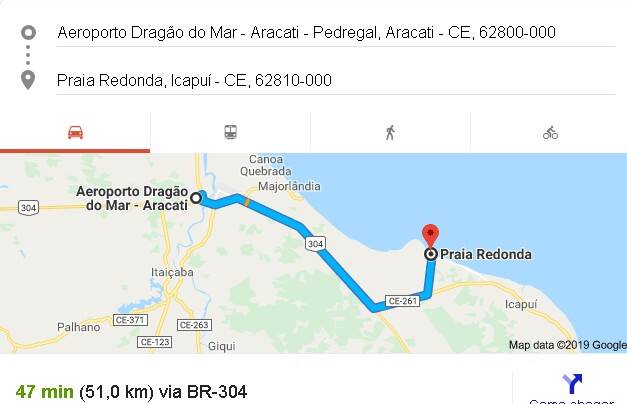
Task: Switch to walking directions
Action: (x=390, y=132)
